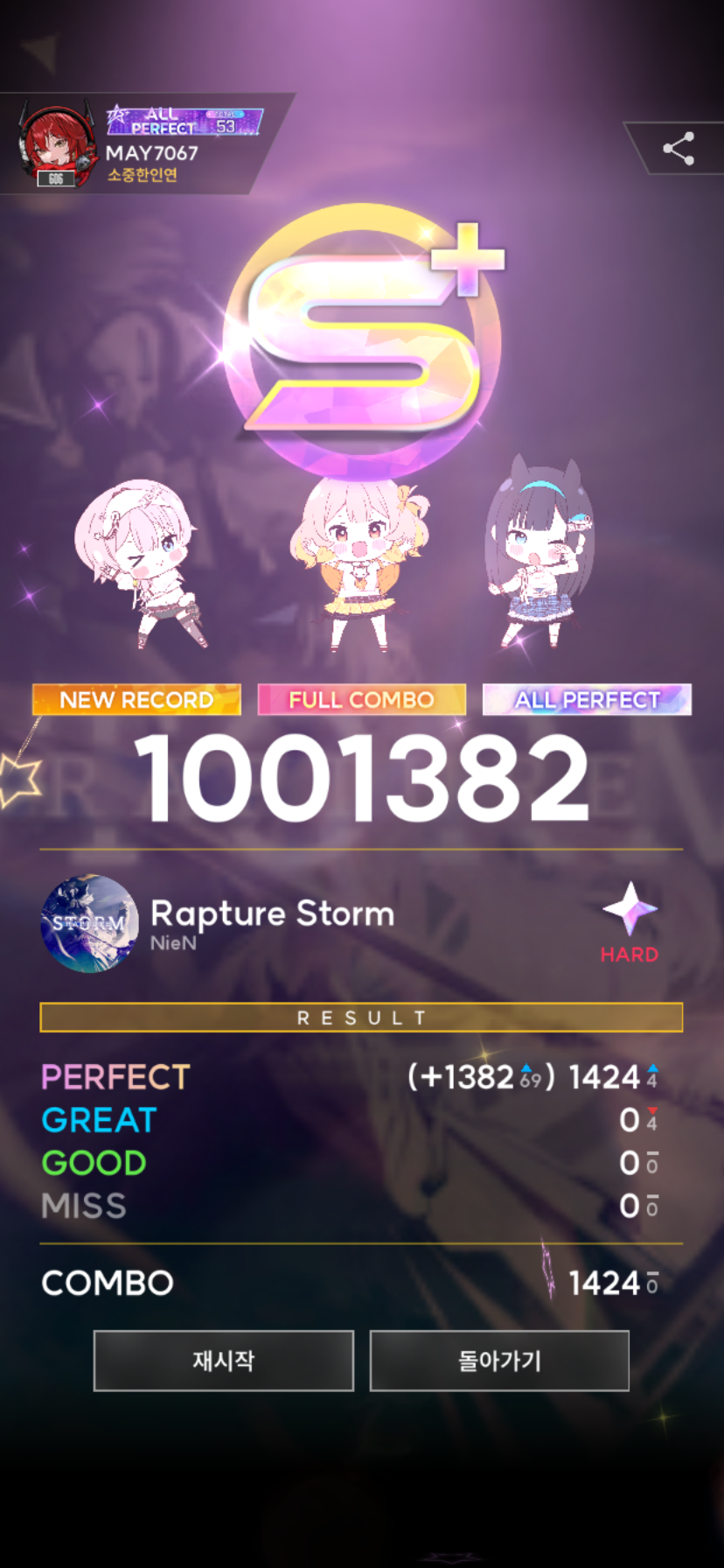Image resolution: width=724 pixels, height=1568 pixels.
Task: Tap 돌아가기 to go back
Action: (x=499, y=1361)
